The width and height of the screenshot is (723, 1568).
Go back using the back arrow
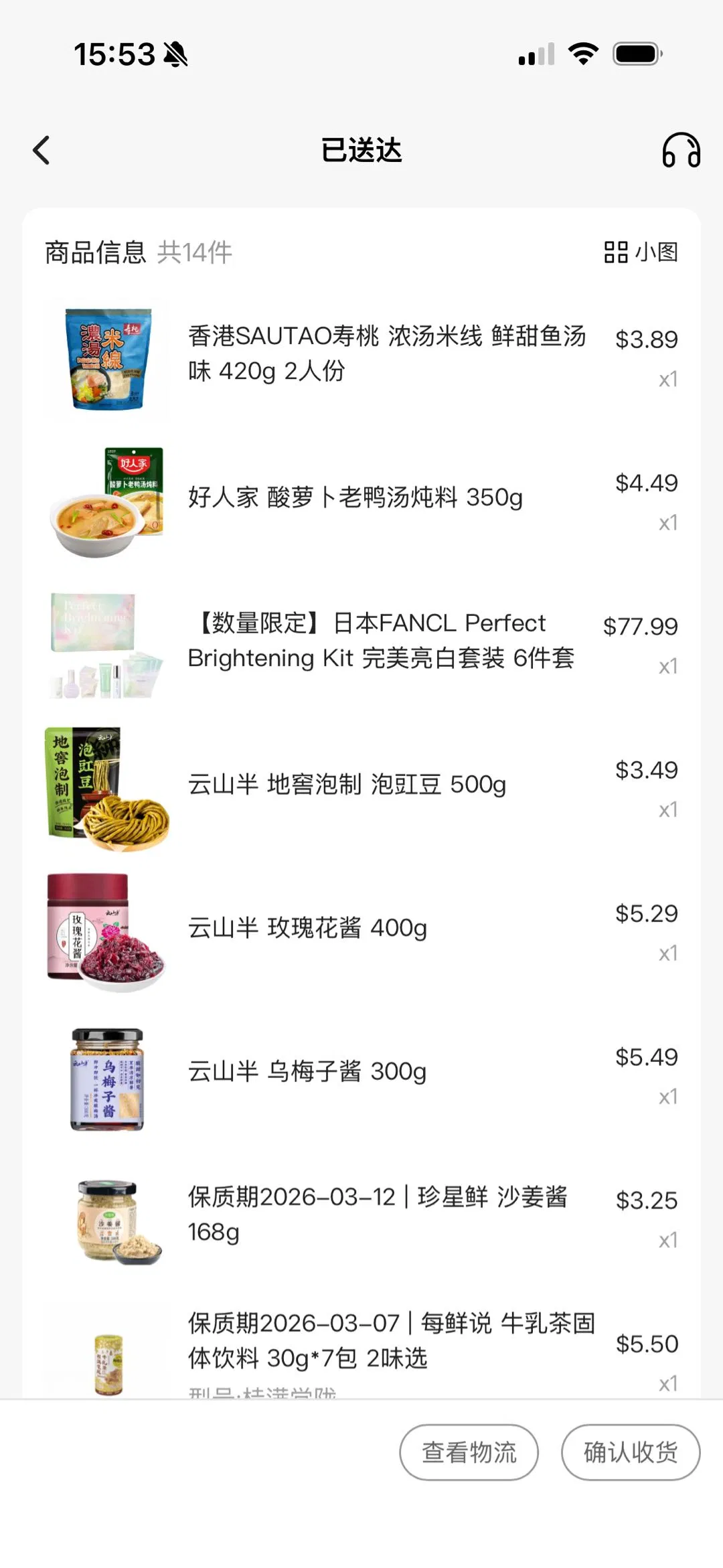coord(42,150)
